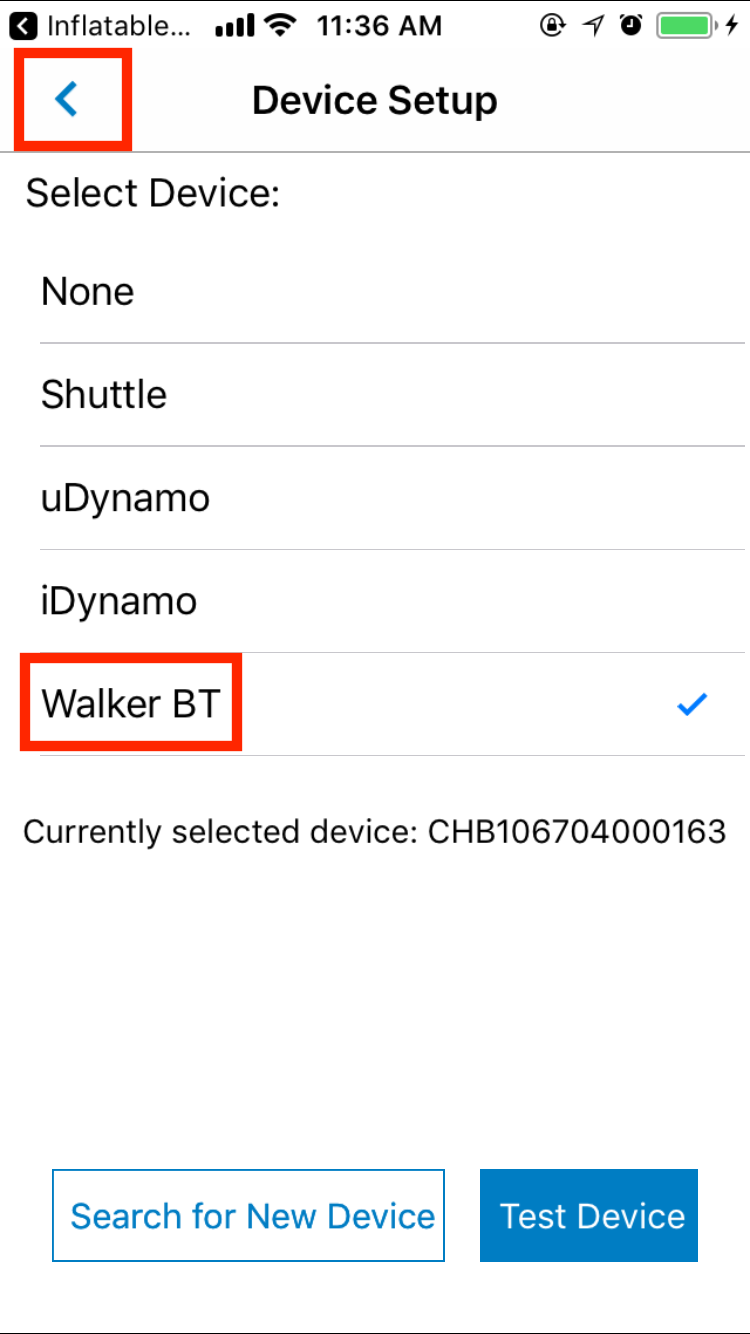Return to the Inflatable app via the status bar
This screenshot has width=750, height=1334.
tap(99, 26)
